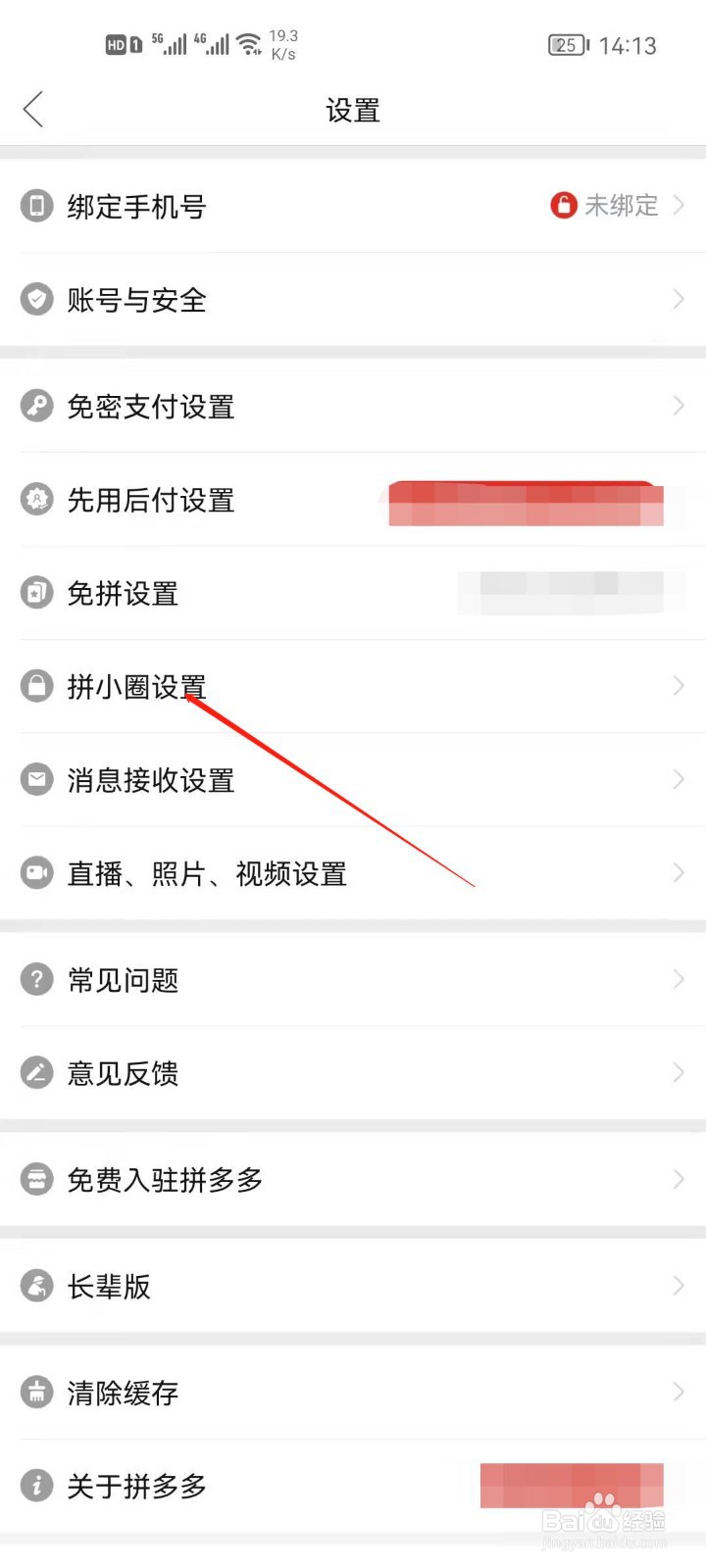Click the question mark icon beside 常见问题
This screenshot has width=706, height=1568.
point(36,979)
